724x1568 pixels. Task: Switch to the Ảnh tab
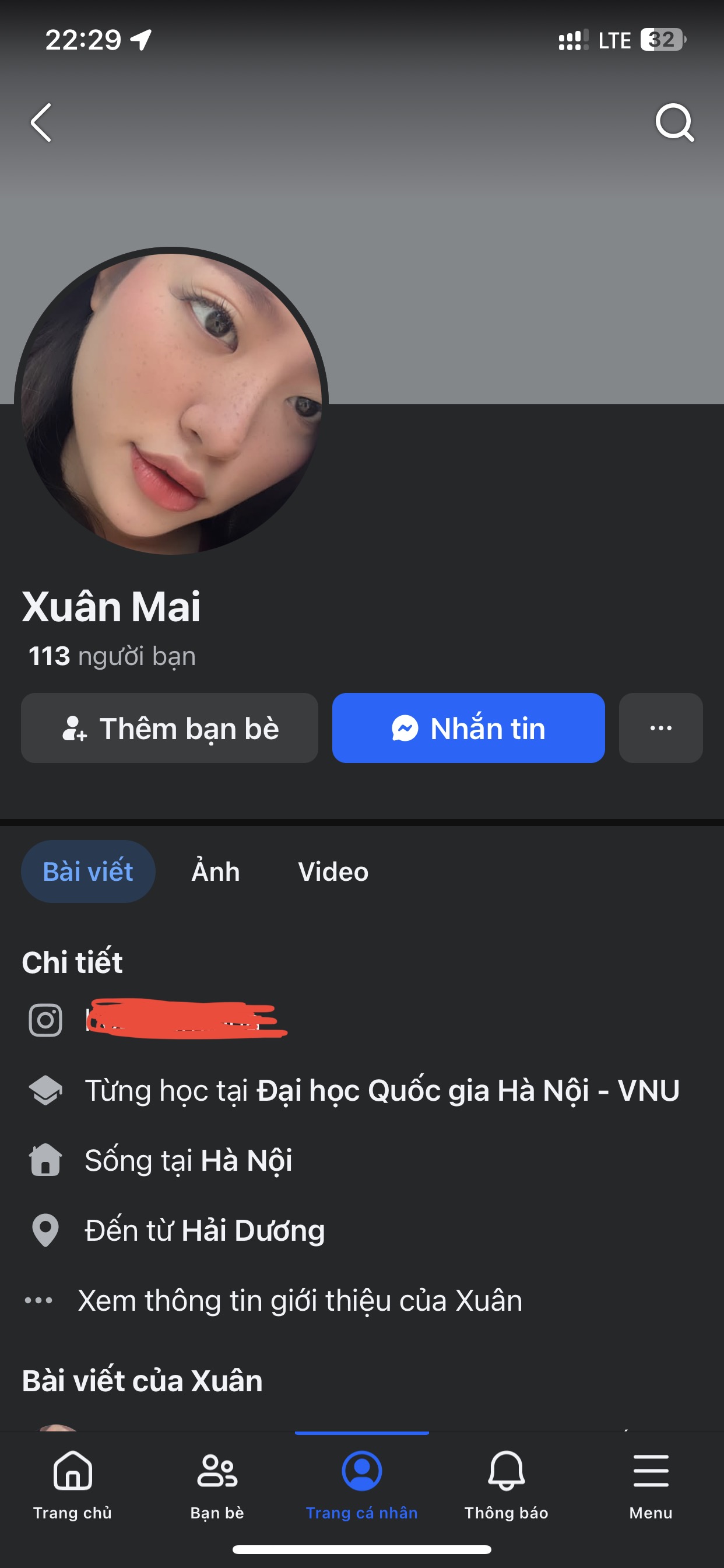pyautogui.click(x=215, y=871)
